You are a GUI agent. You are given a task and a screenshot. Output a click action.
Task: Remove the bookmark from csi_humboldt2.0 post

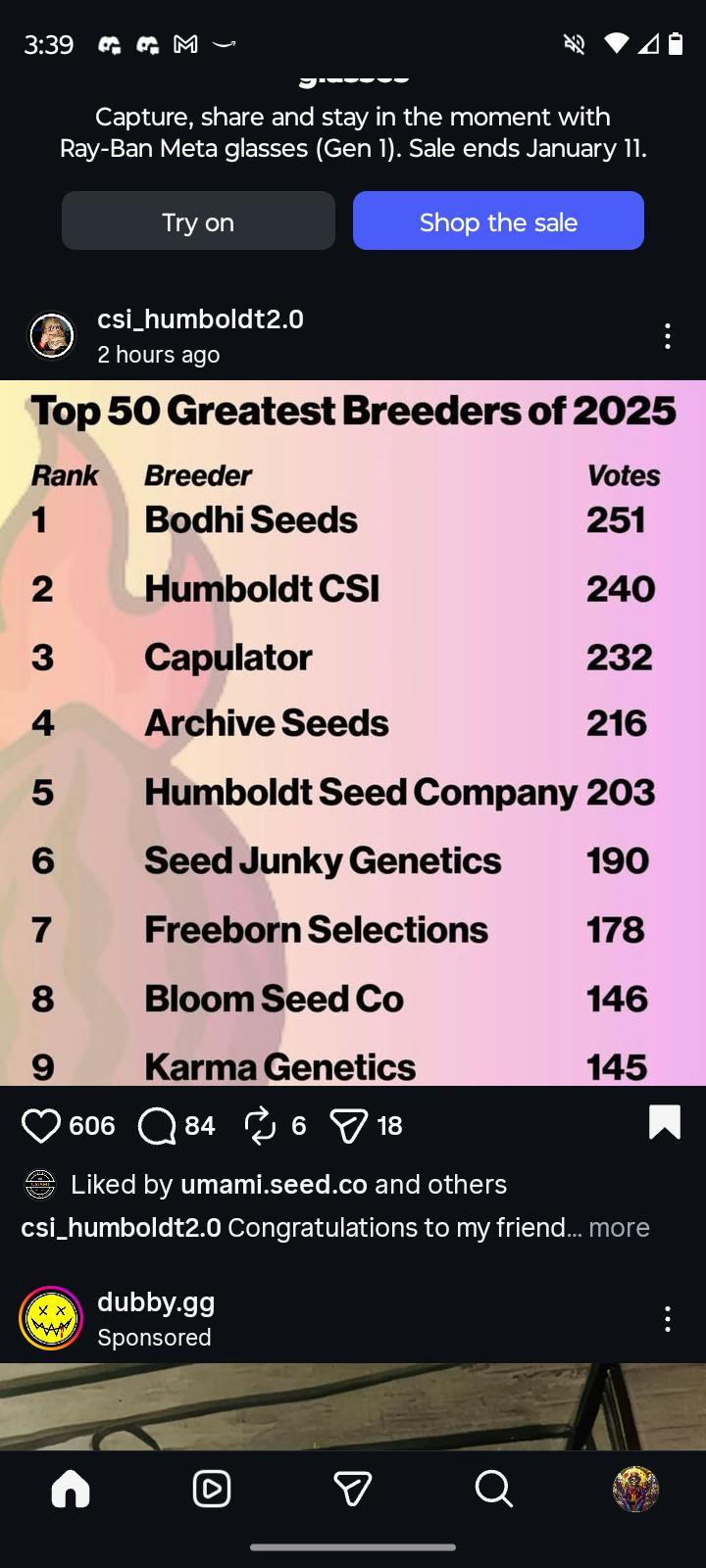pyautogui.click(x=664, y=1122)
